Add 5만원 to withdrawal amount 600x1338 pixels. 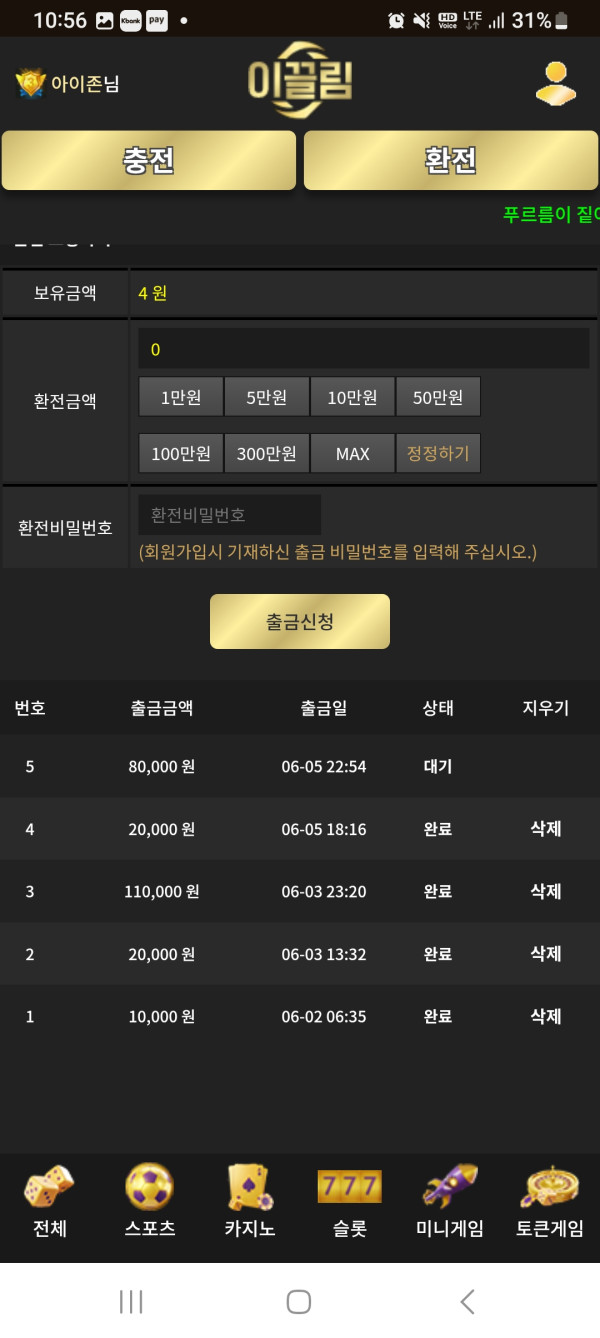pyautogui.click(x=267, y=397)
